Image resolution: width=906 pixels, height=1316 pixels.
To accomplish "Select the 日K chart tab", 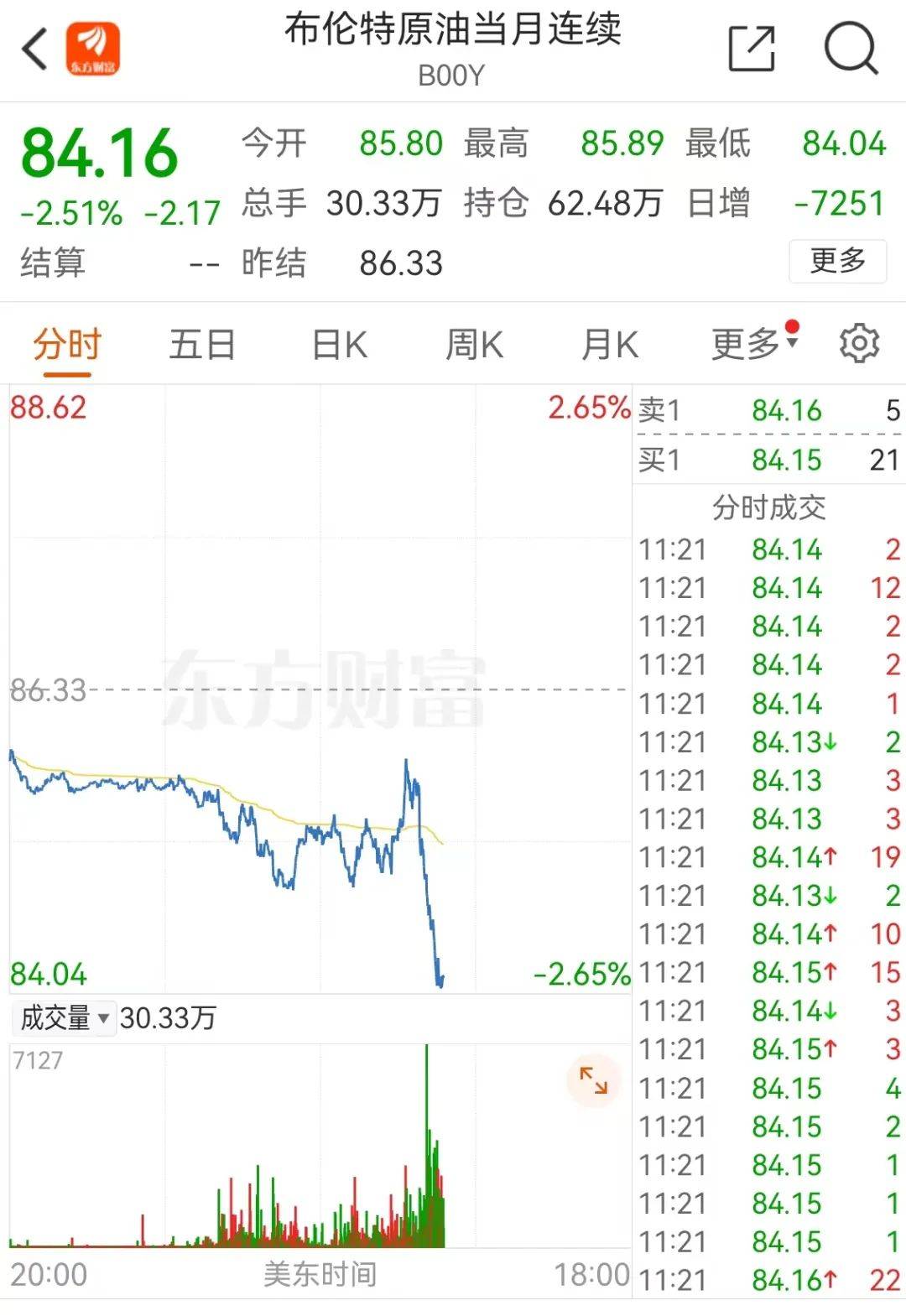I will click(x=339, y=345).
